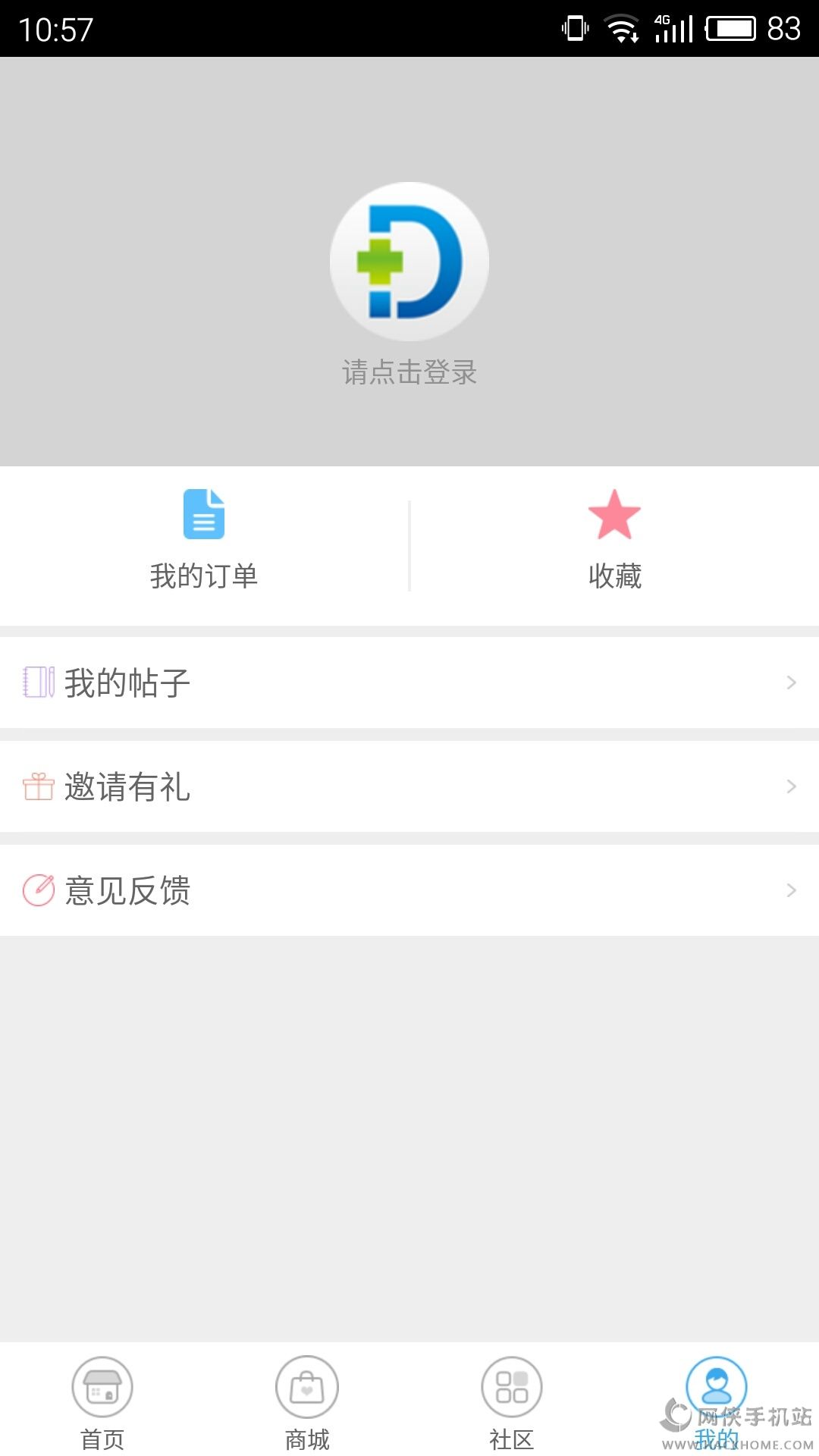Image resolution: width=819 pixels, height=1456 pixels.
Task: Open 收藏 favorites
Action: pos(614,540)
